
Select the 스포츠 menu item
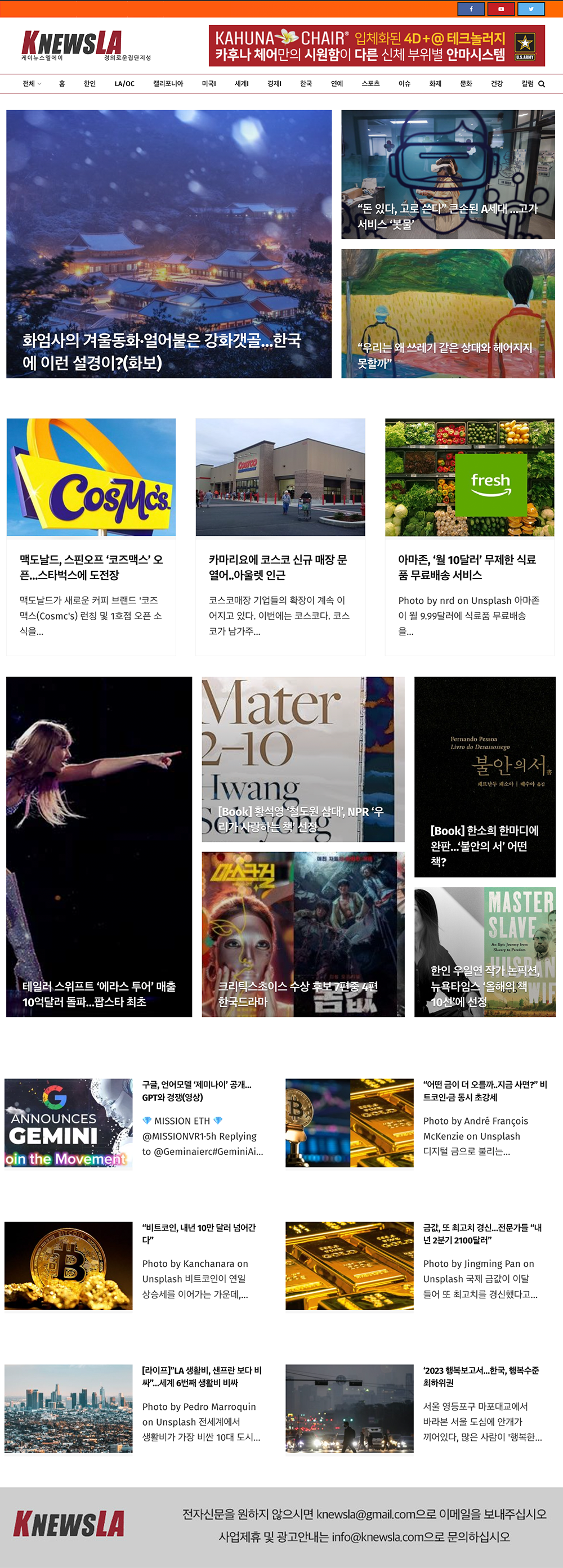(370, 84)
